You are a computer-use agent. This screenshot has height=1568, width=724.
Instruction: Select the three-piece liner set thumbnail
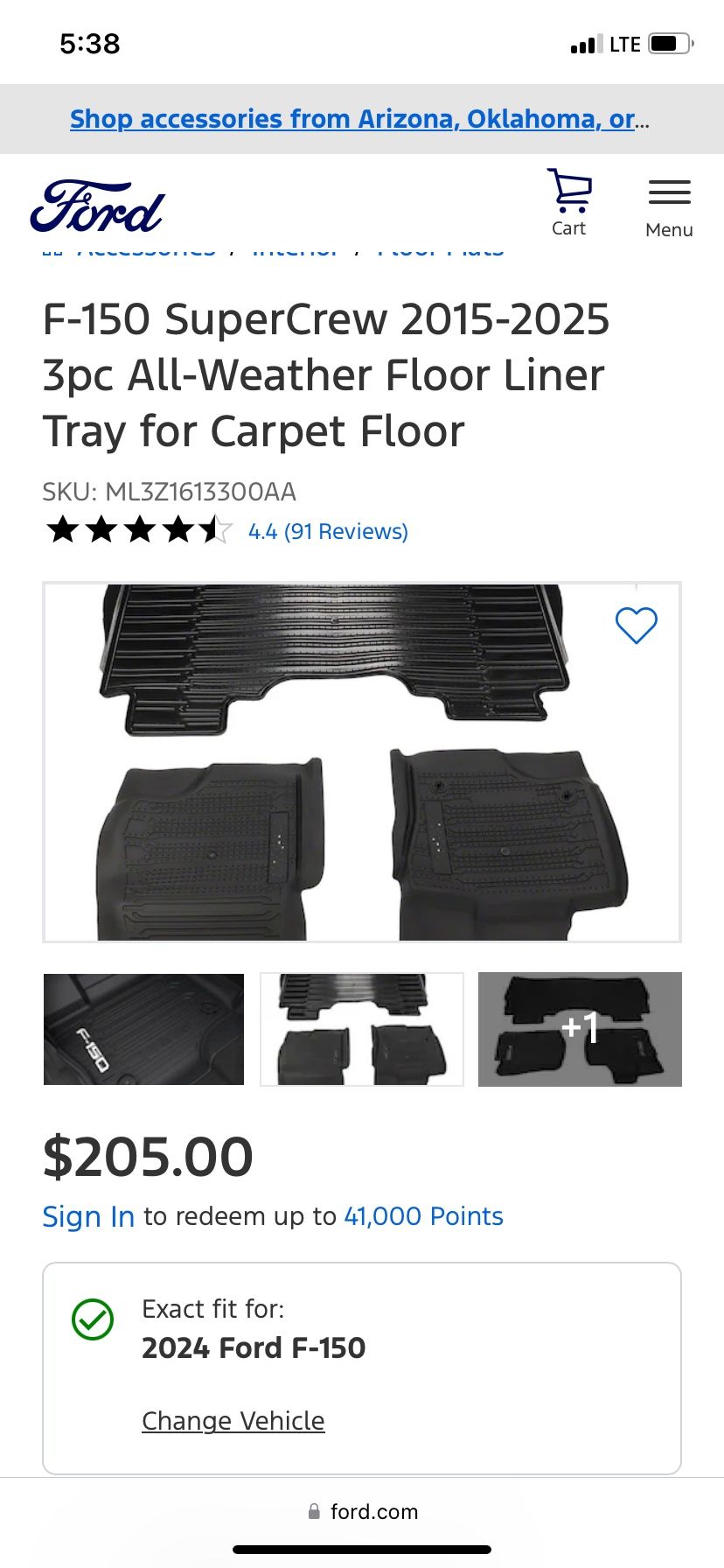tap(362, 1029)
